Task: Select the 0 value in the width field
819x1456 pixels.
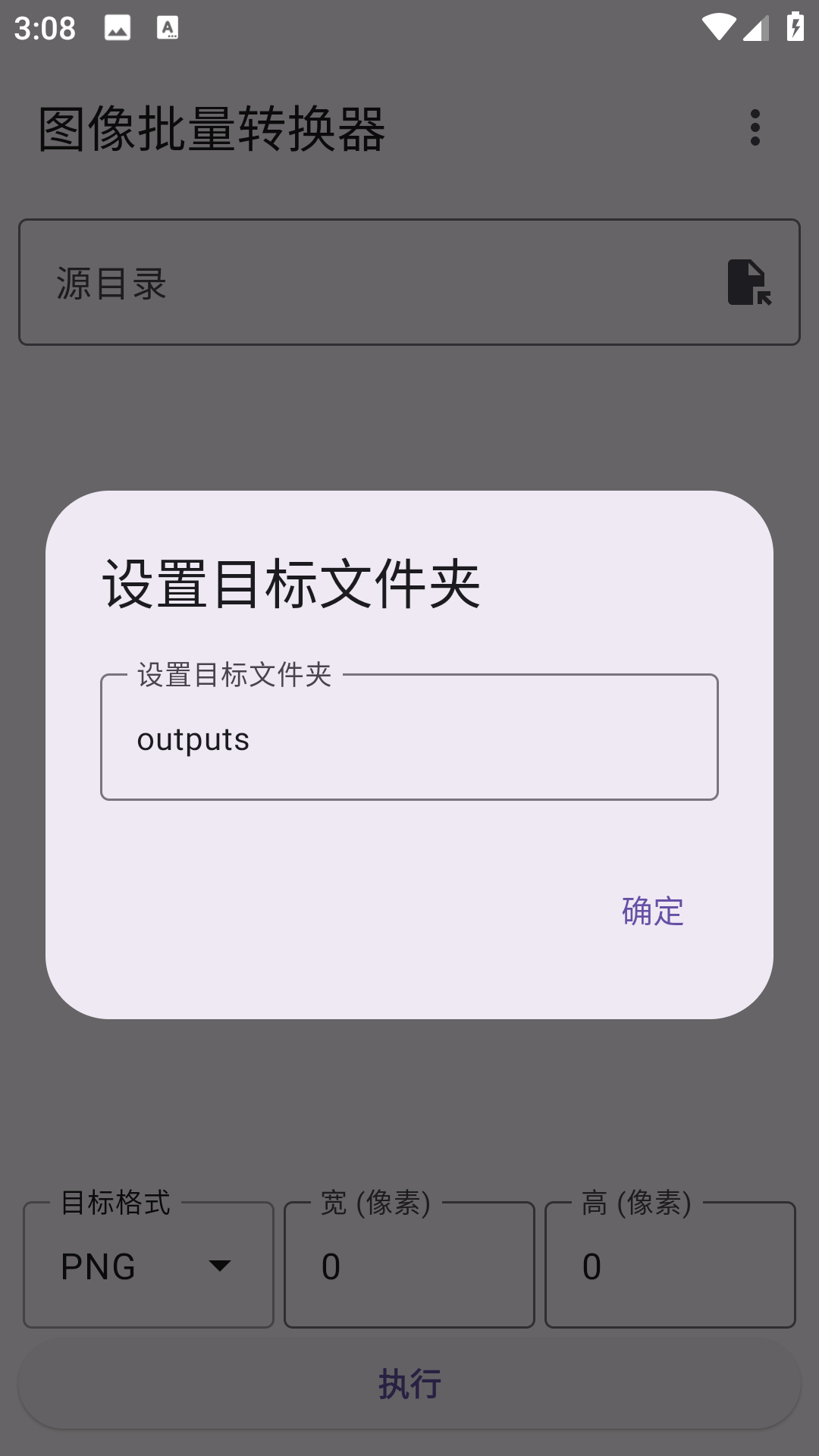Action: tap(331, 1265)
